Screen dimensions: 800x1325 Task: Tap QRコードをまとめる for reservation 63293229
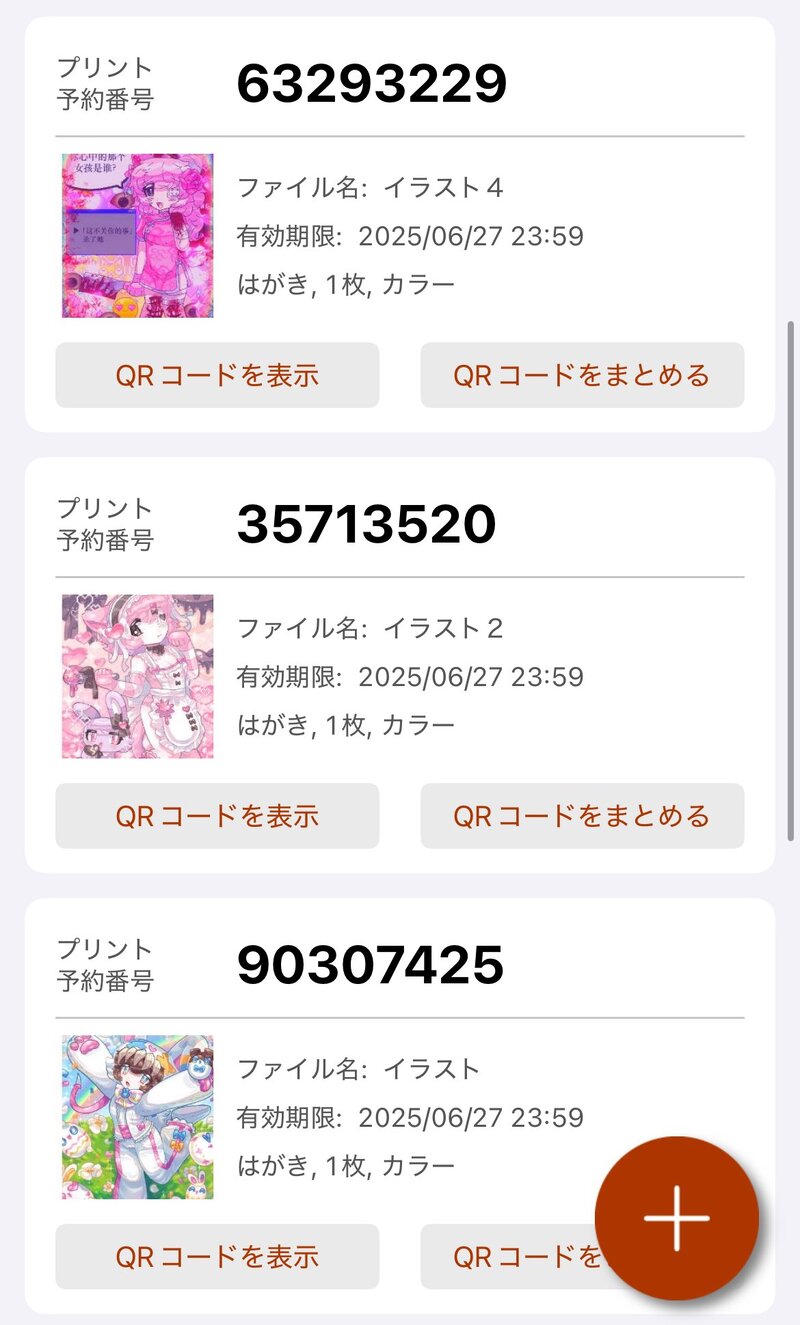coord(582,375)
